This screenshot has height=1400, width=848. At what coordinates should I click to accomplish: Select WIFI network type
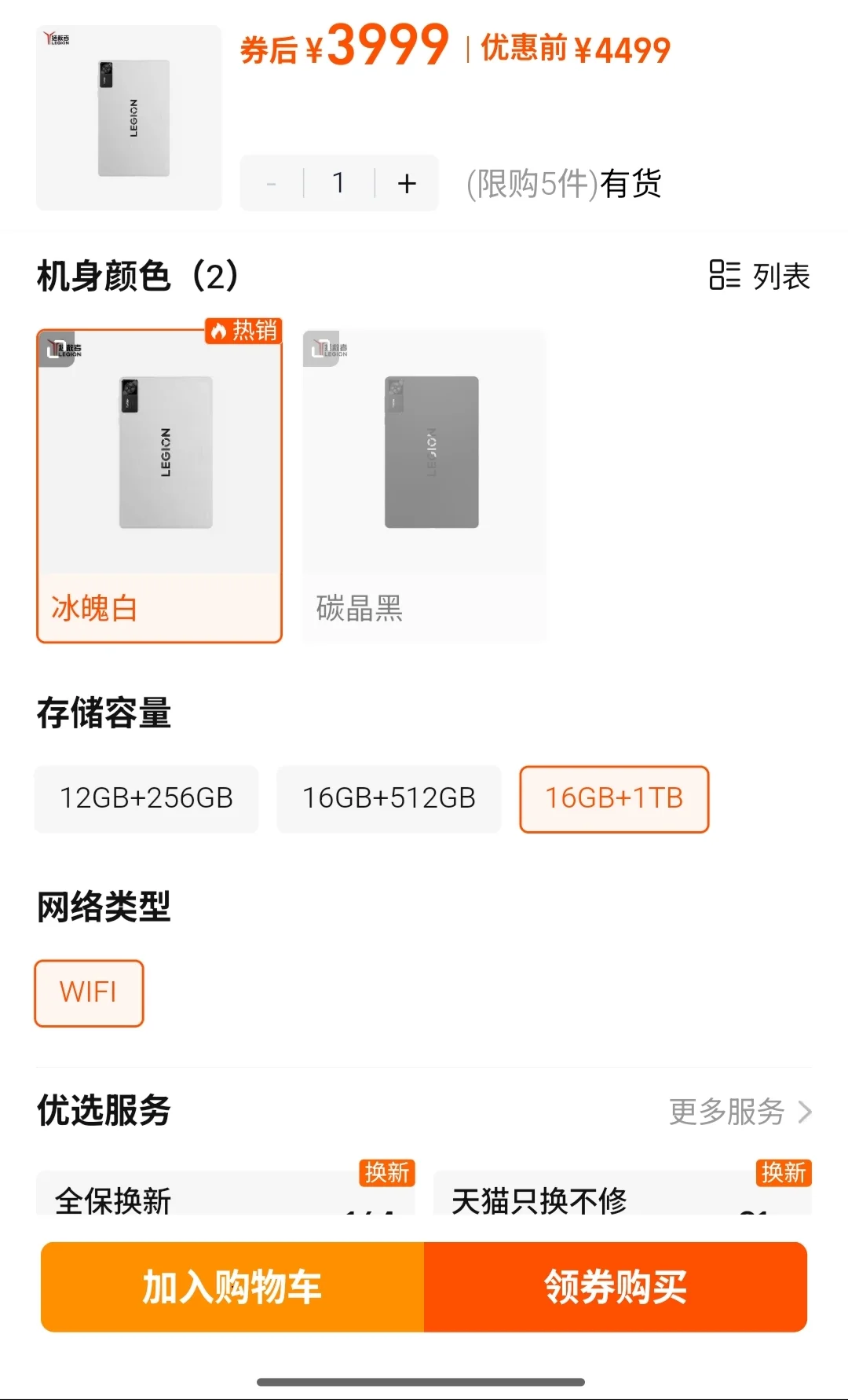tap(89, 992)
